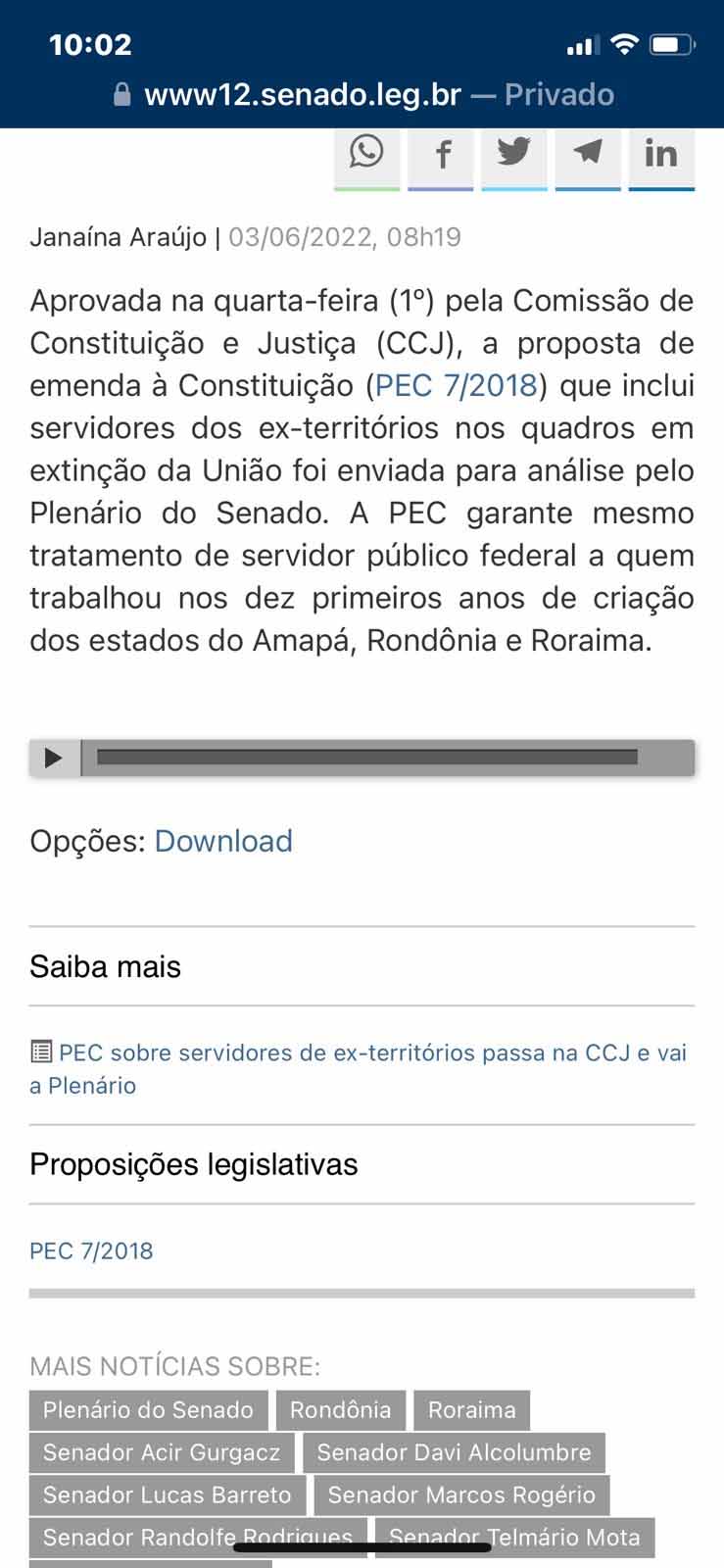Image resolution: width=724 pixels, height=1568 pixels.
Task: Play the audio recording
Action: point(54,758)
